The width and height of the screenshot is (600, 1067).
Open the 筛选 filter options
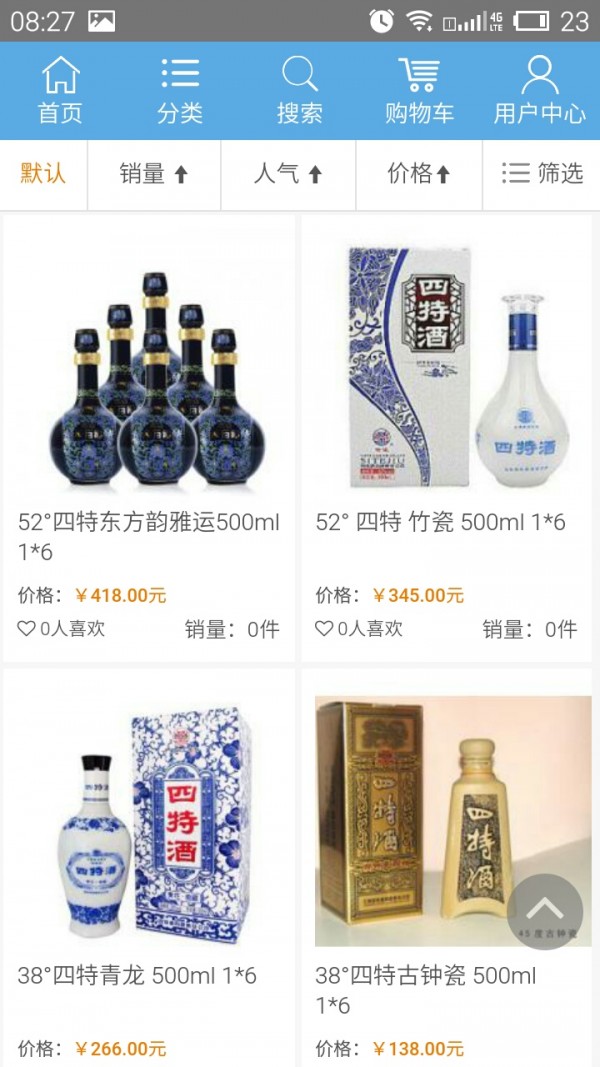click(x=542, y=174)
